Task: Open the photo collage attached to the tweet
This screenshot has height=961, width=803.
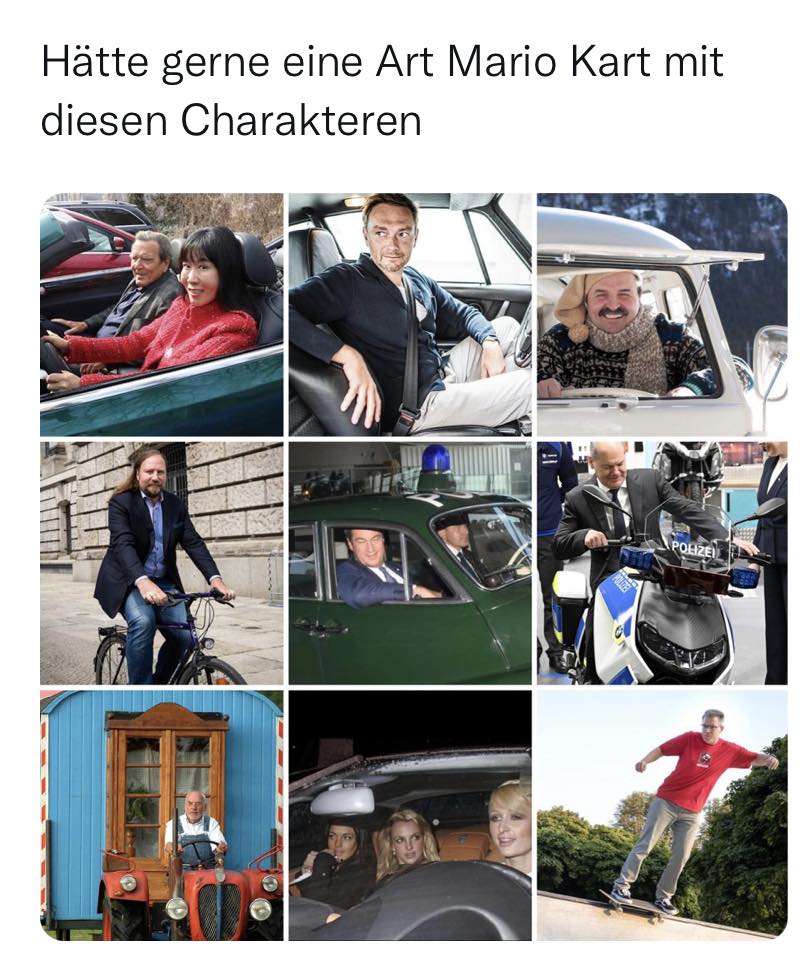Action: pyautogui.click(x=412, y=565)
